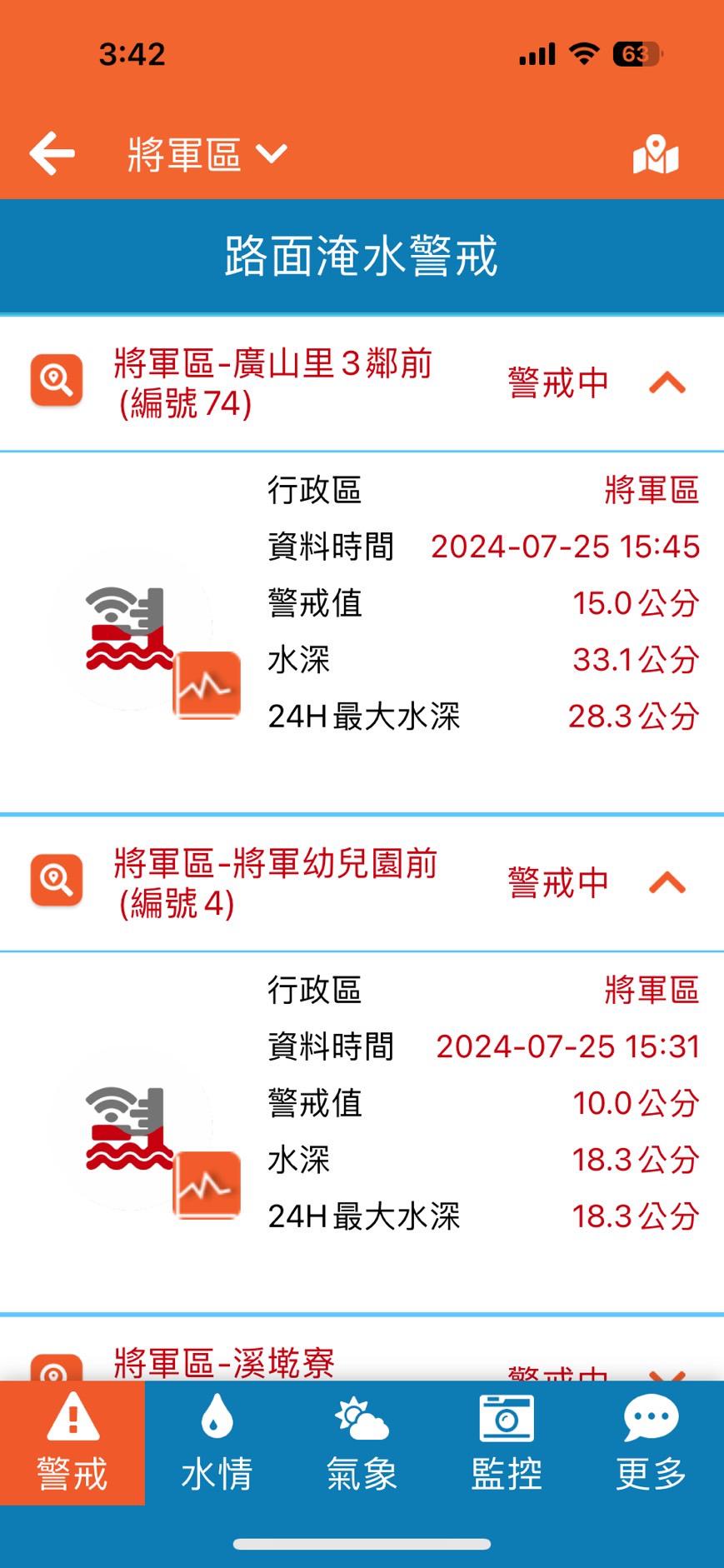Switch to the 氣象 tab
The image size is (724, 1568).
[x=362, y=1443]
